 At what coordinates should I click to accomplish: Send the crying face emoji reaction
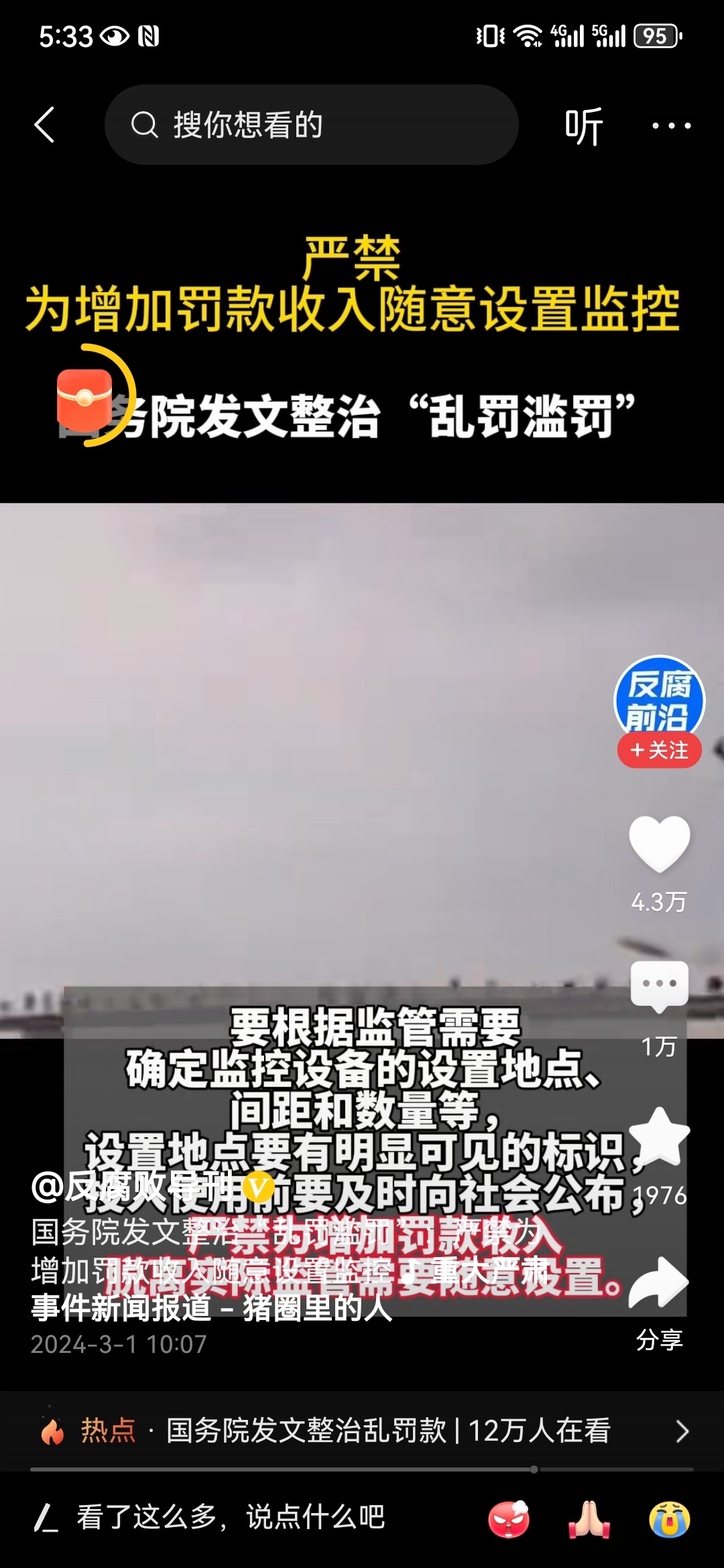[x=669, y=1519]
